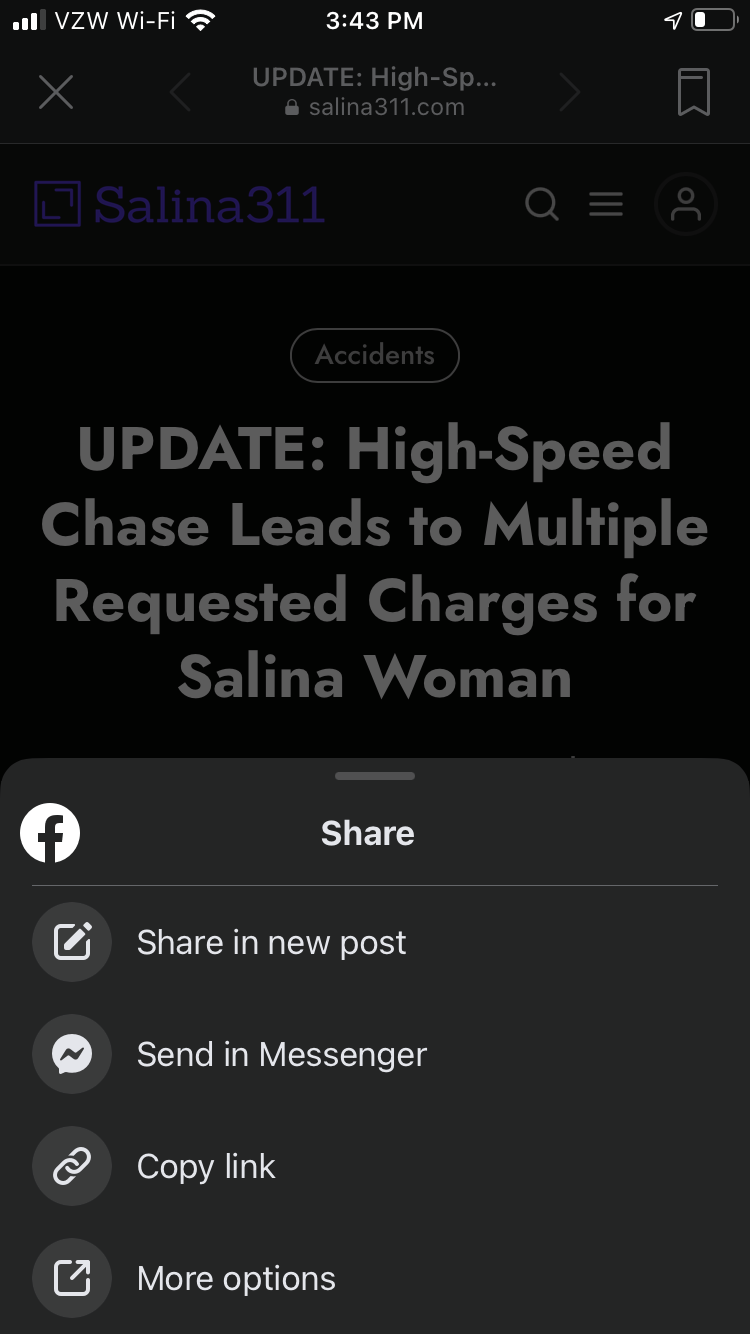Viewport: 750px width, 1334px height.
Task: Bookmark this page in the browser bar
Action: [693, 93]
